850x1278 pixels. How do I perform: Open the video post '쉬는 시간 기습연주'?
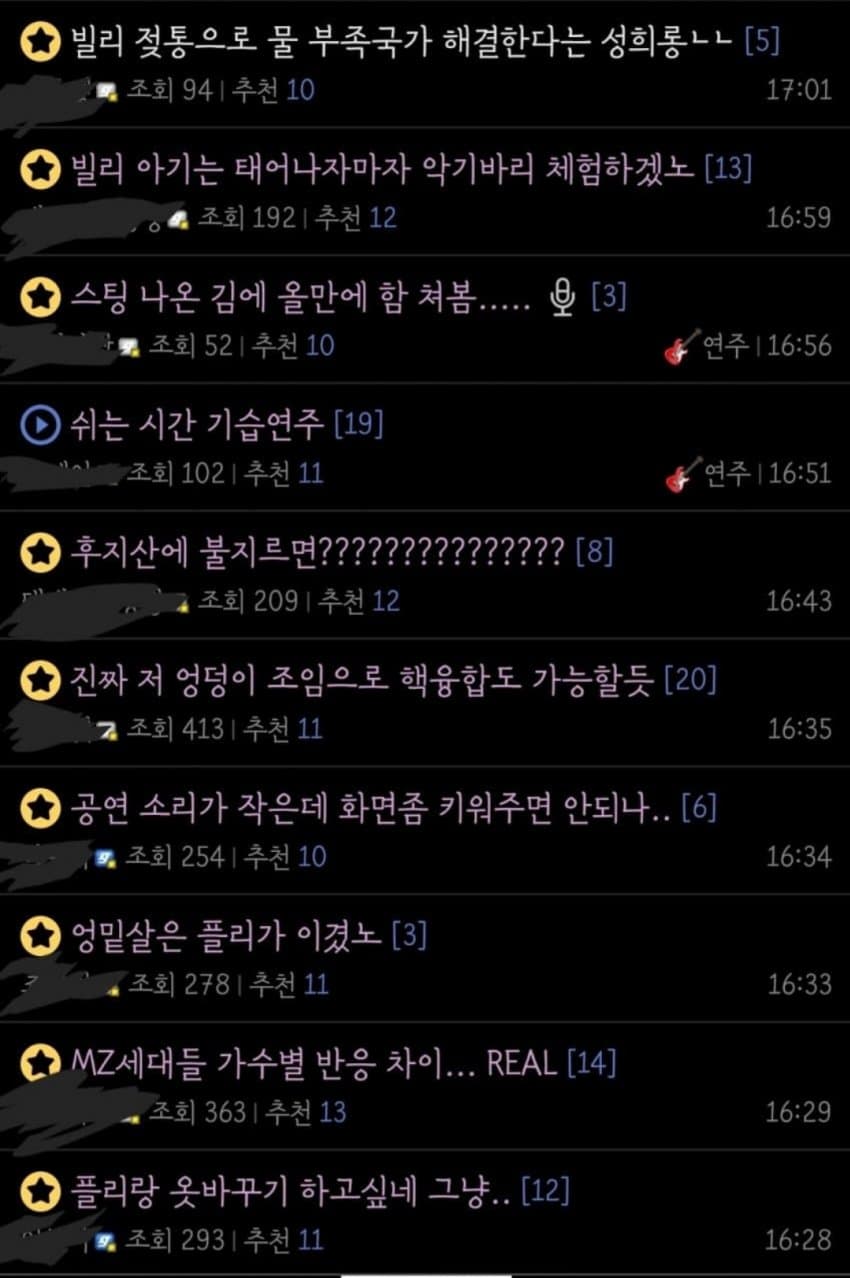coord(198,424)
